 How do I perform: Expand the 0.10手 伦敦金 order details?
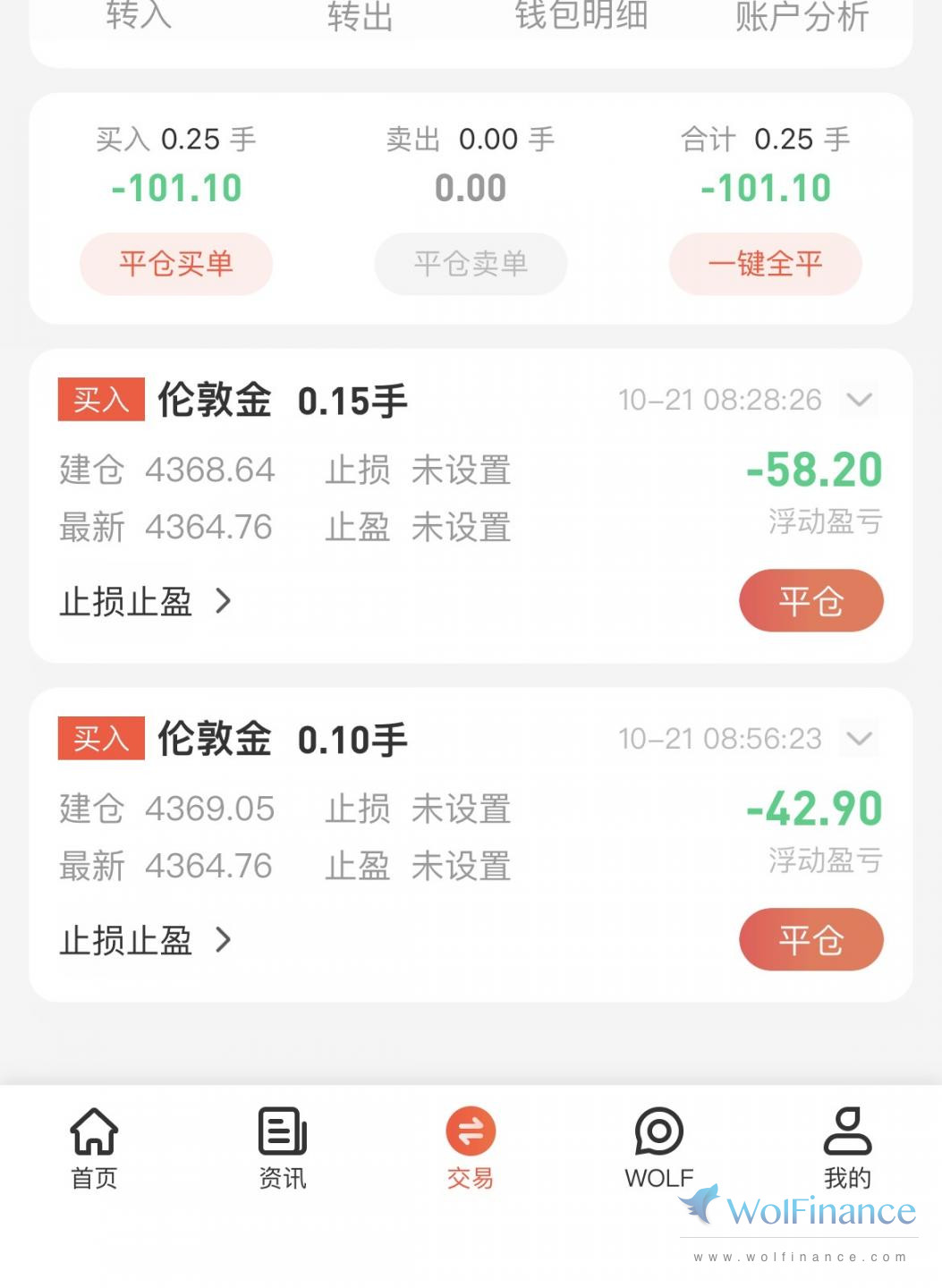tap(859, 739)
